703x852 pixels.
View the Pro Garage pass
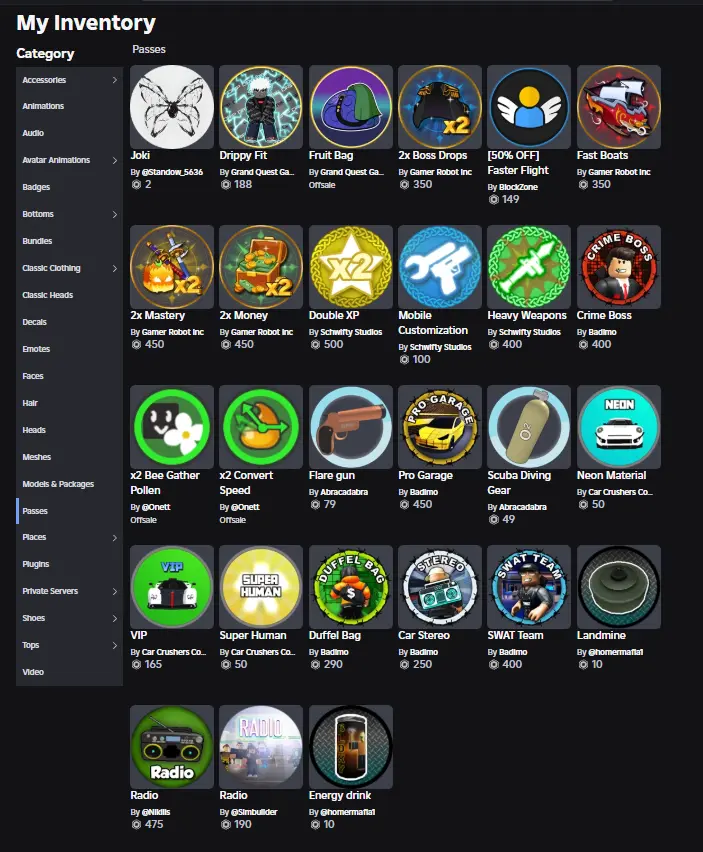439,427
